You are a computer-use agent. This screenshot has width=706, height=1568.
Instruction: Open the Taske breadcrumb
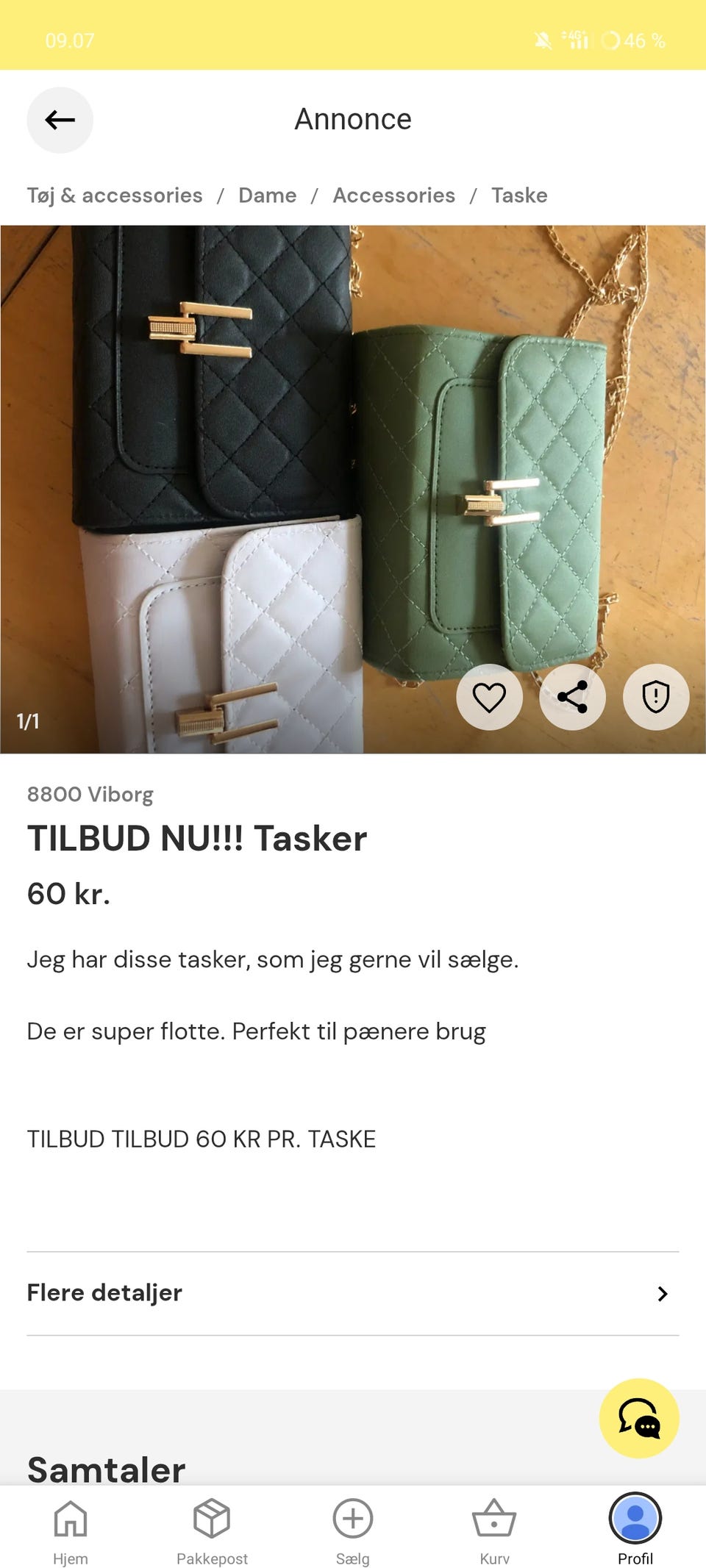[518, 195]
